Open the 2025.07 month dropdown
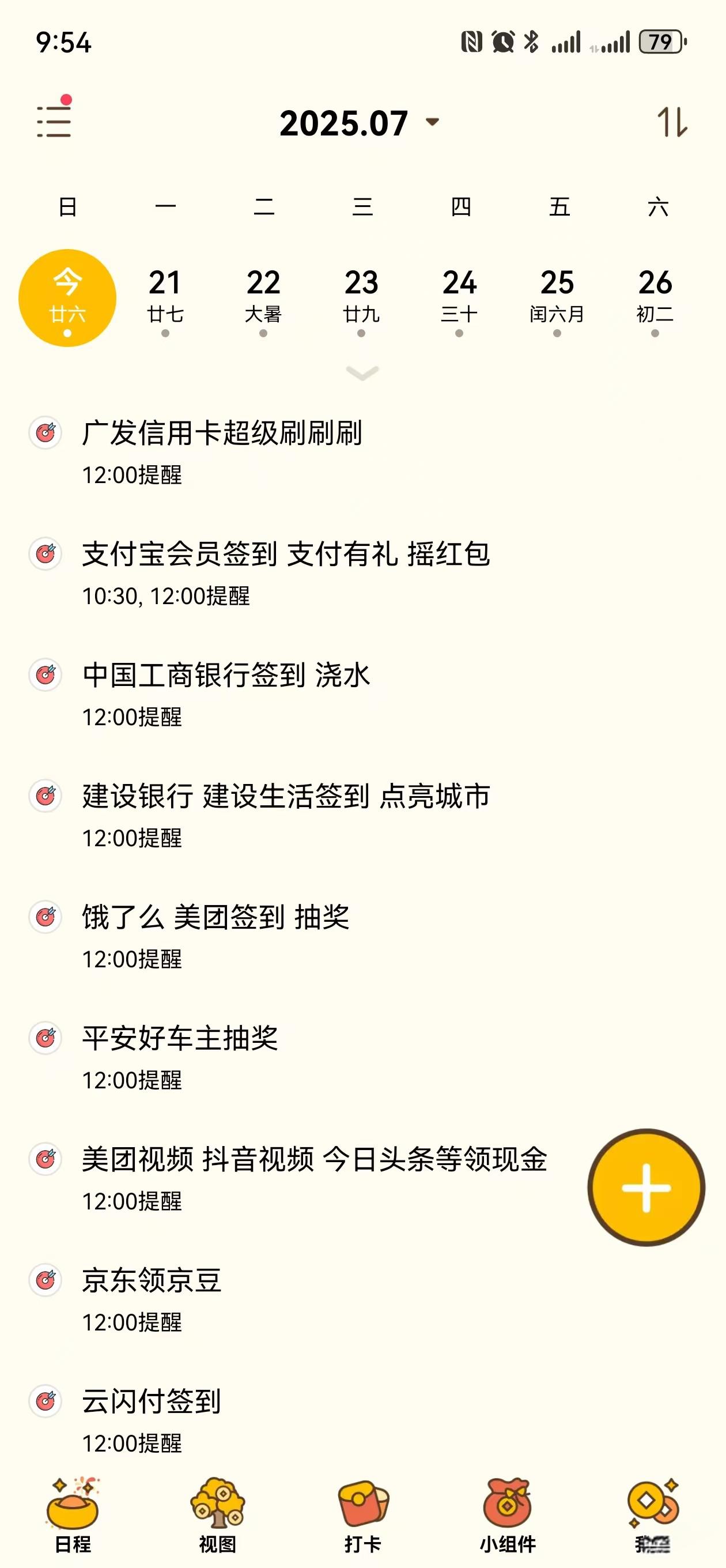The image size is (726, 1568). click(x=359, y=123)
